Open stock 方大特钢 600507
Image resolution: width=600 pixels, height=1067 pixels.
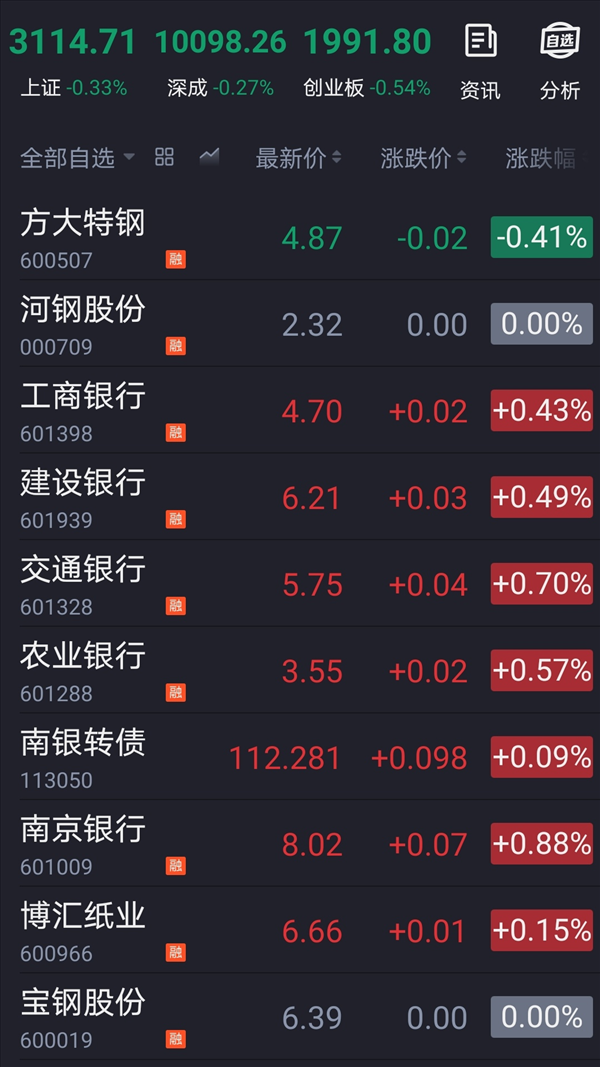300,237
